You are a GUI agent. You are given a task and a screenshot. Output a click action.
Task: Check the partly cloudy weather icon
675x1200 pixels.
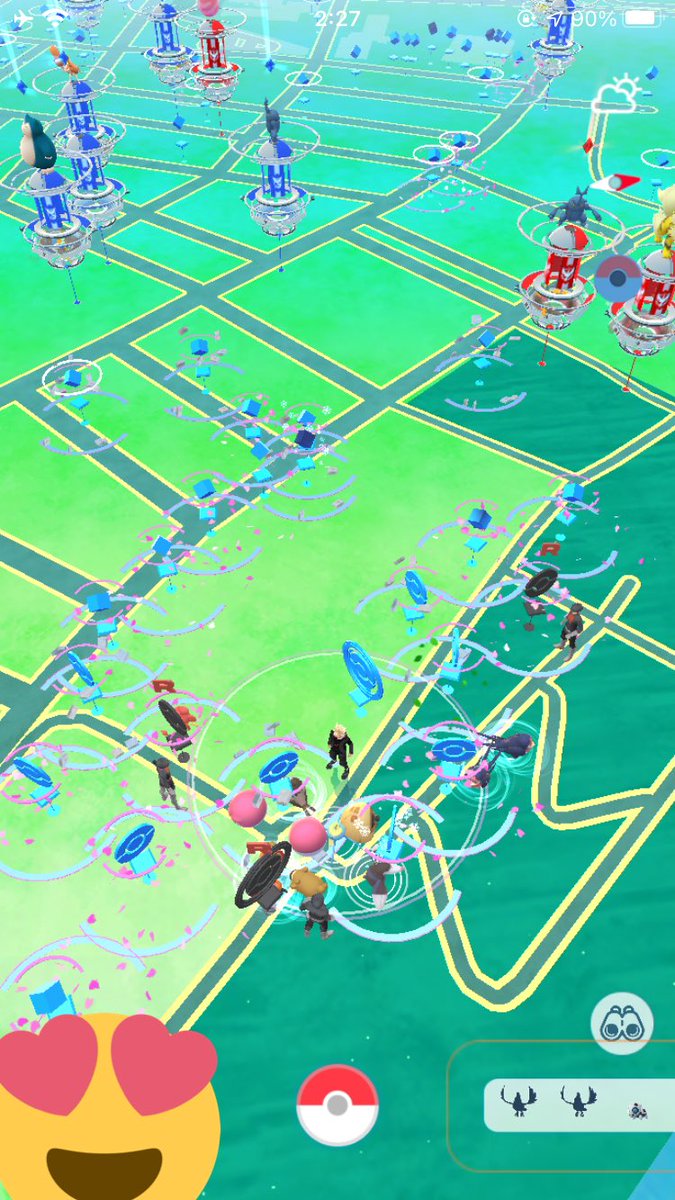[613, 99]
